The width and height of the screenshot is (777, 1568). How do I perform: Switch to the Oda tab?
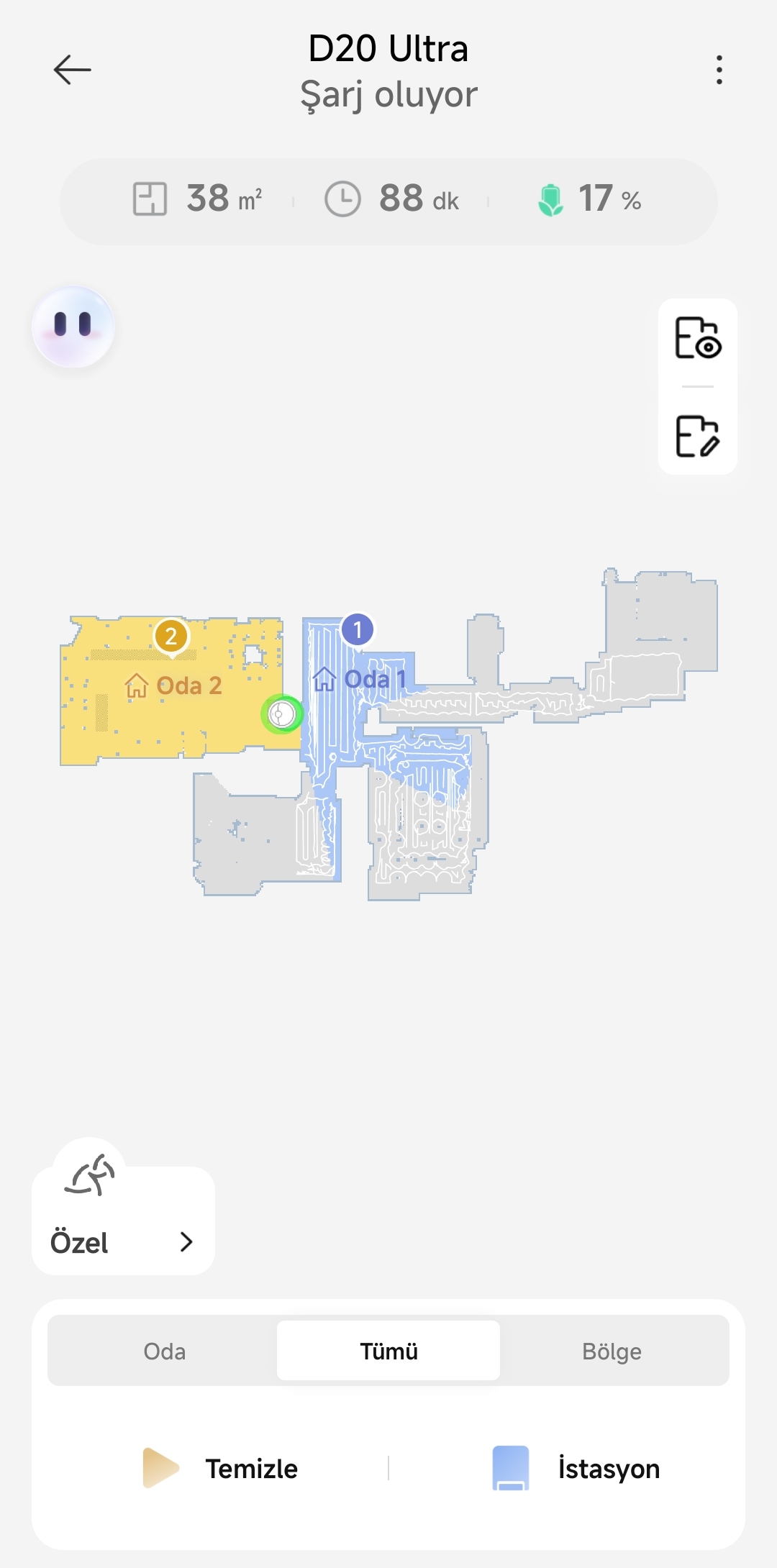coord(164,1351)
